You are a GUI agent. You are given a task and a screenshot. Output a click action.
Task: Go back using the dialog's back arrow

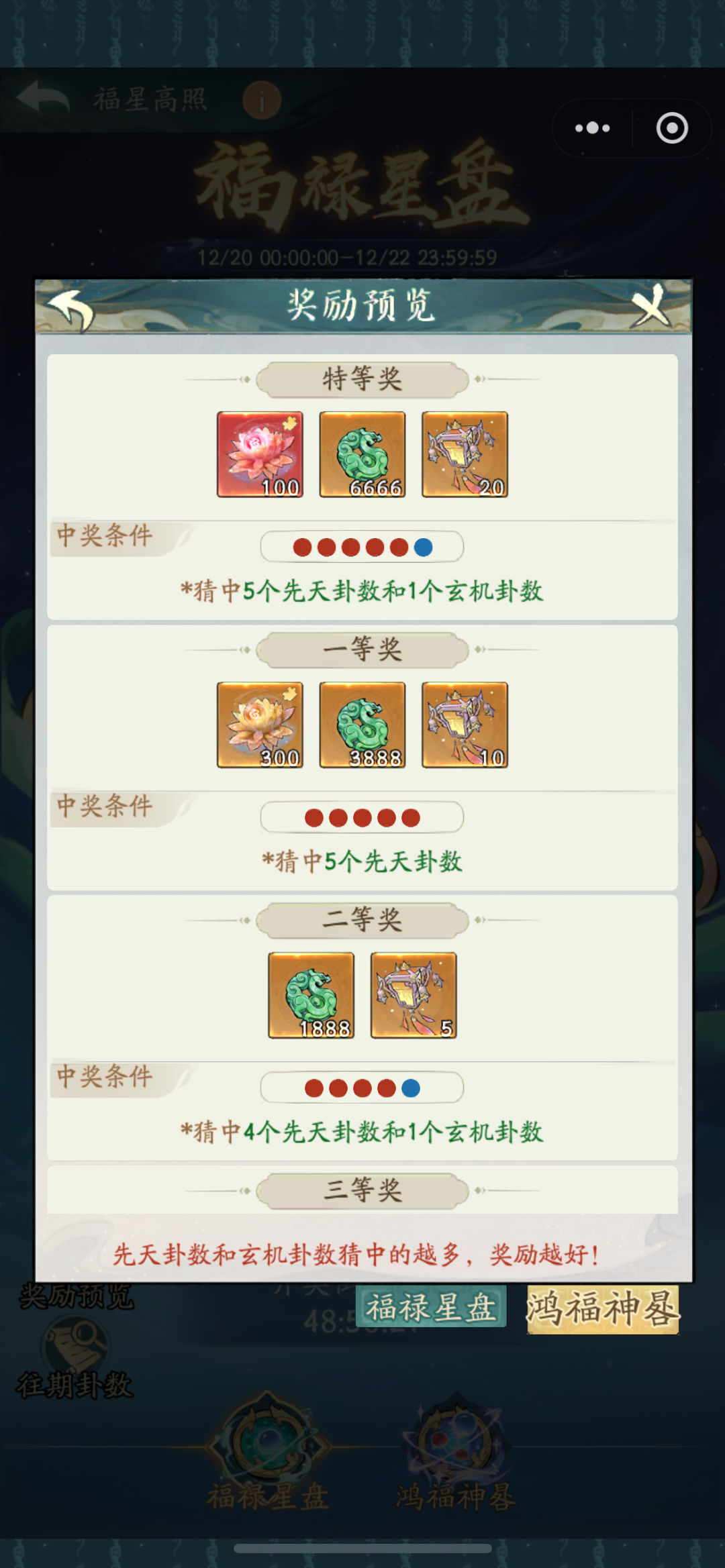pyautogui.click(x=70, y=309)
